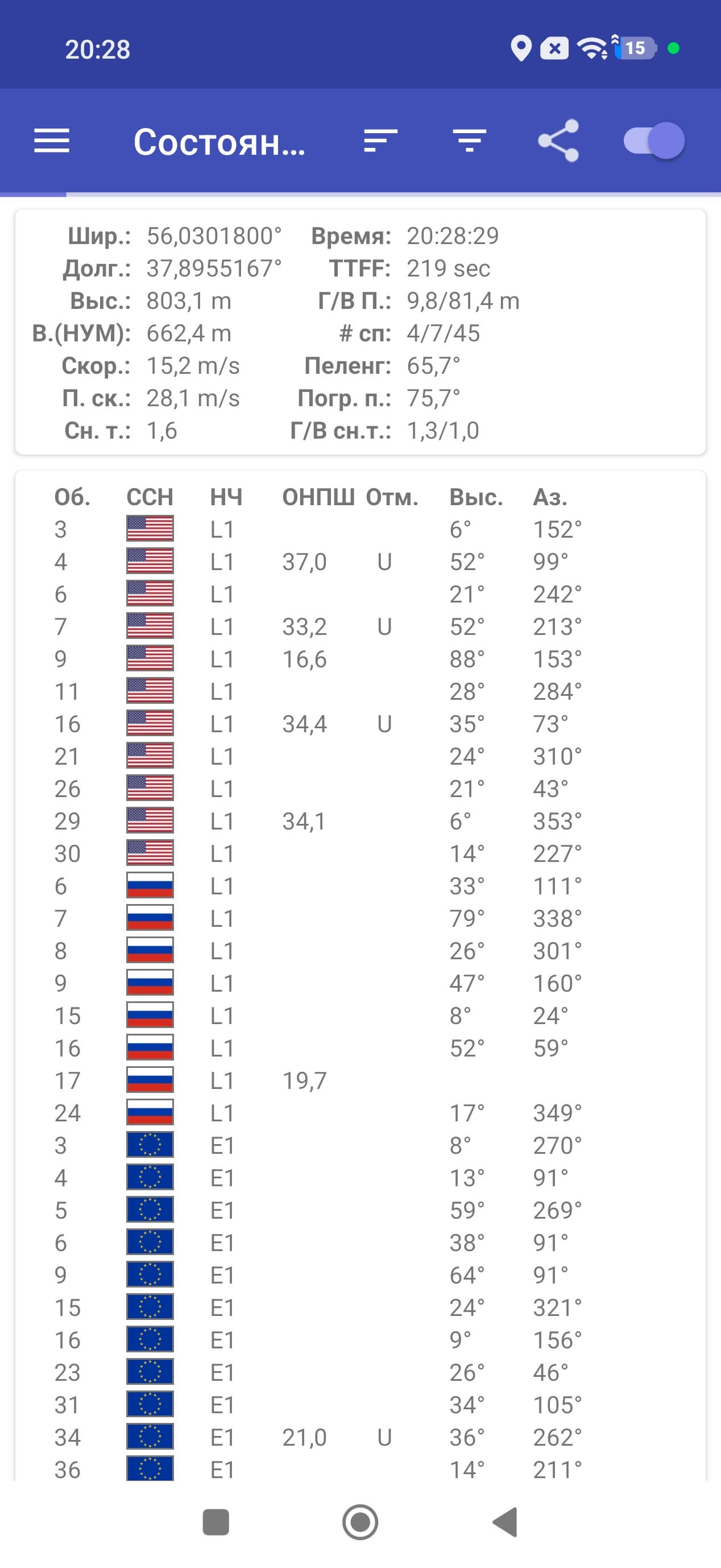Go to the system home screen

pos(360,1522)
